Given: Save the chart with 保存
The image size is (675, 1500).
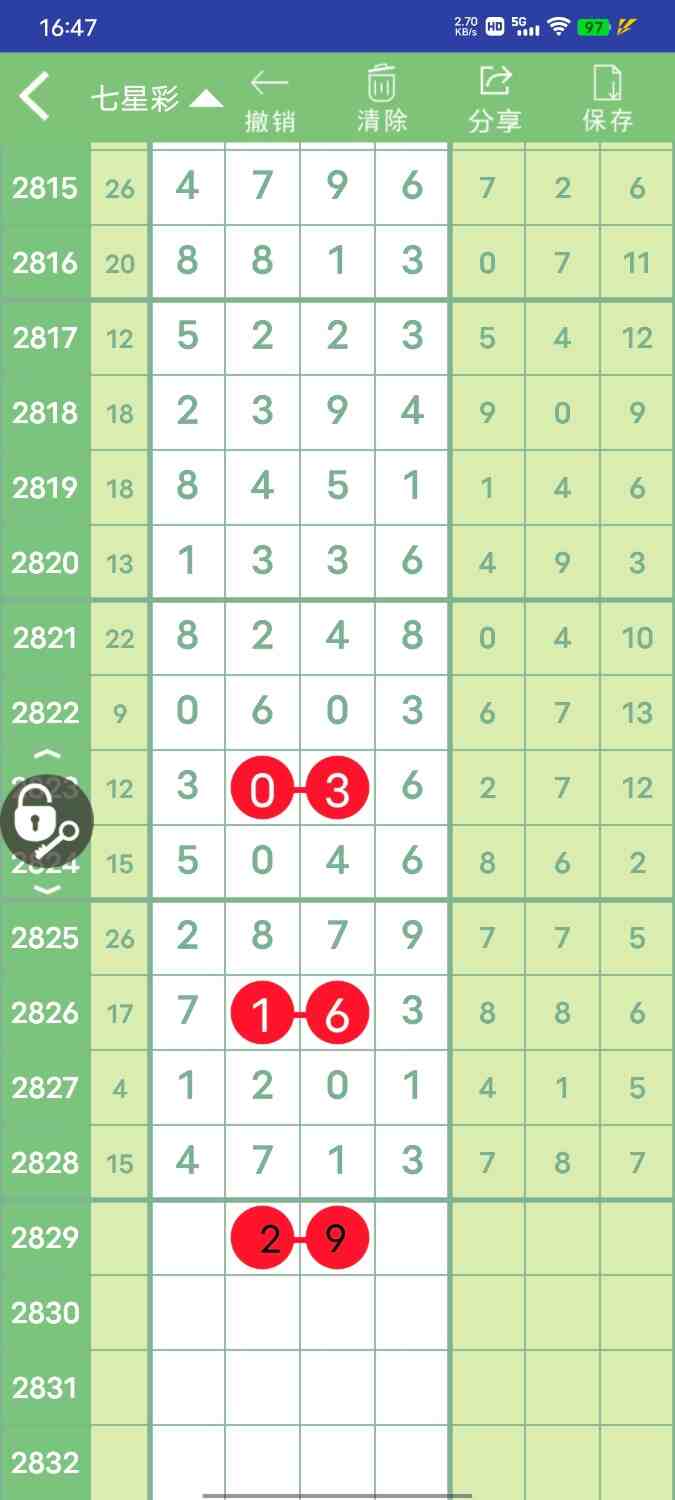Looking at the screenshot, I should [607, 100].
